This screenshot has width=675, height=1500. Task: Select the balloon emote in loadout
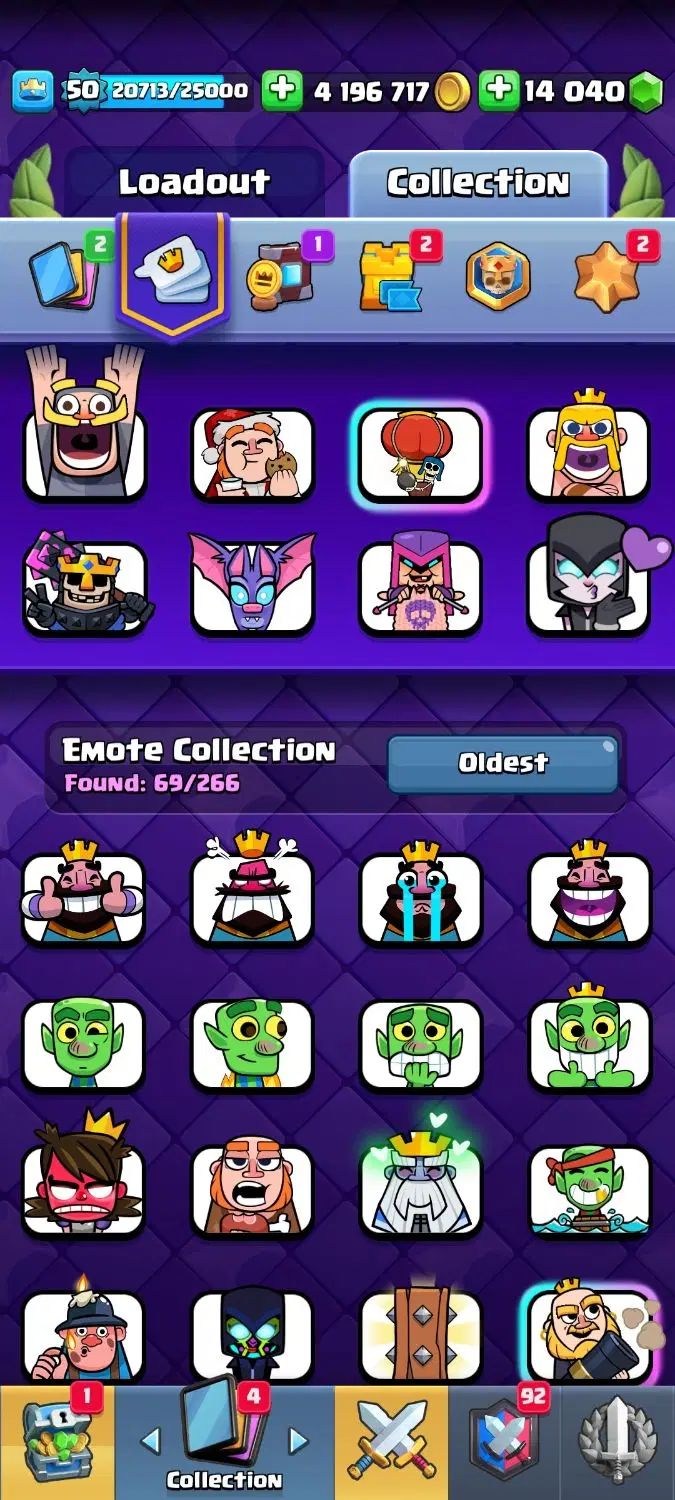[x=420, y=452]
